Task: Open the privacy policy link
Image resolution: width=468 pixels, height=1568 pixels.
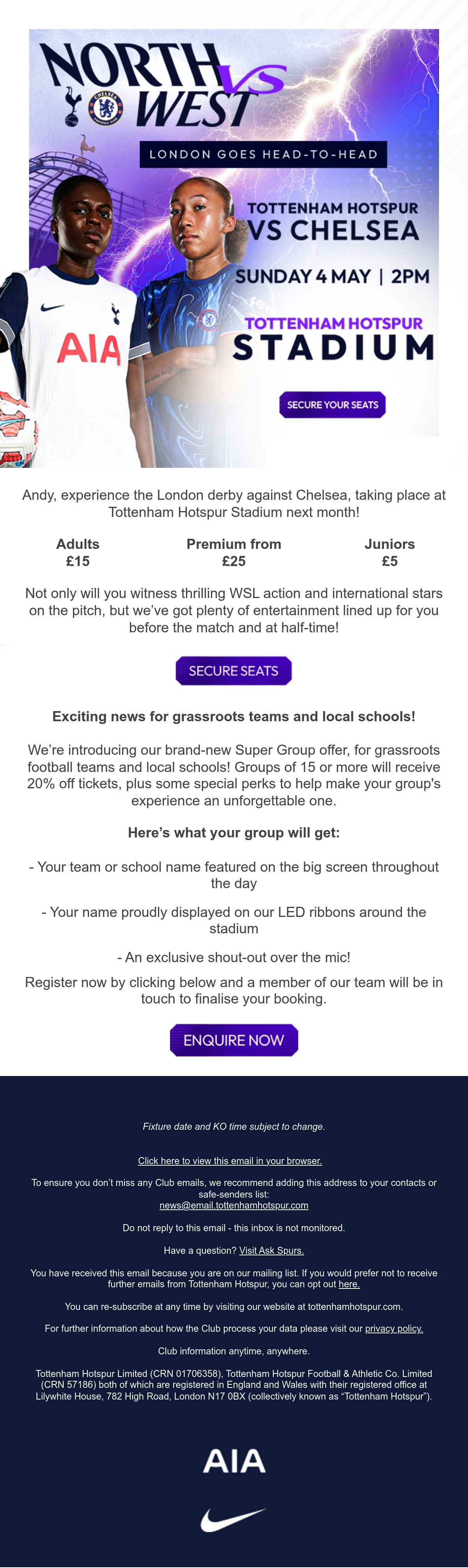Action: [394, 1328]
